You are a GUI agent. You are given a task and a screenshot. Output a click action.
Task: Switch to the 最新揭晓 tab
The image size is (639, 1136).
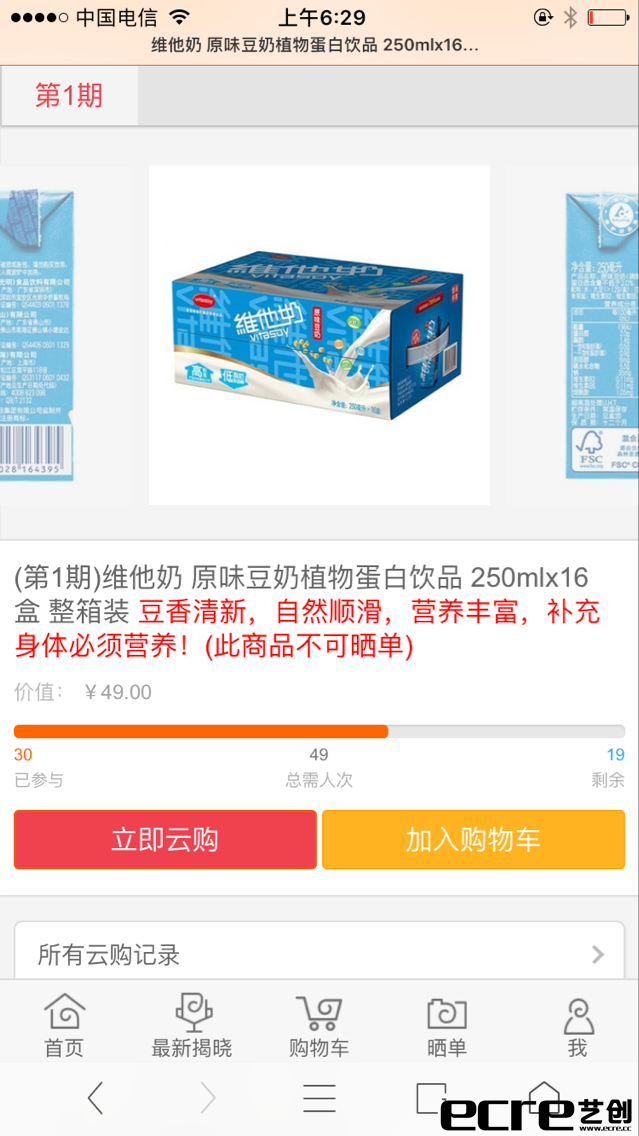pyautogui.click(x=191, y=1026)
